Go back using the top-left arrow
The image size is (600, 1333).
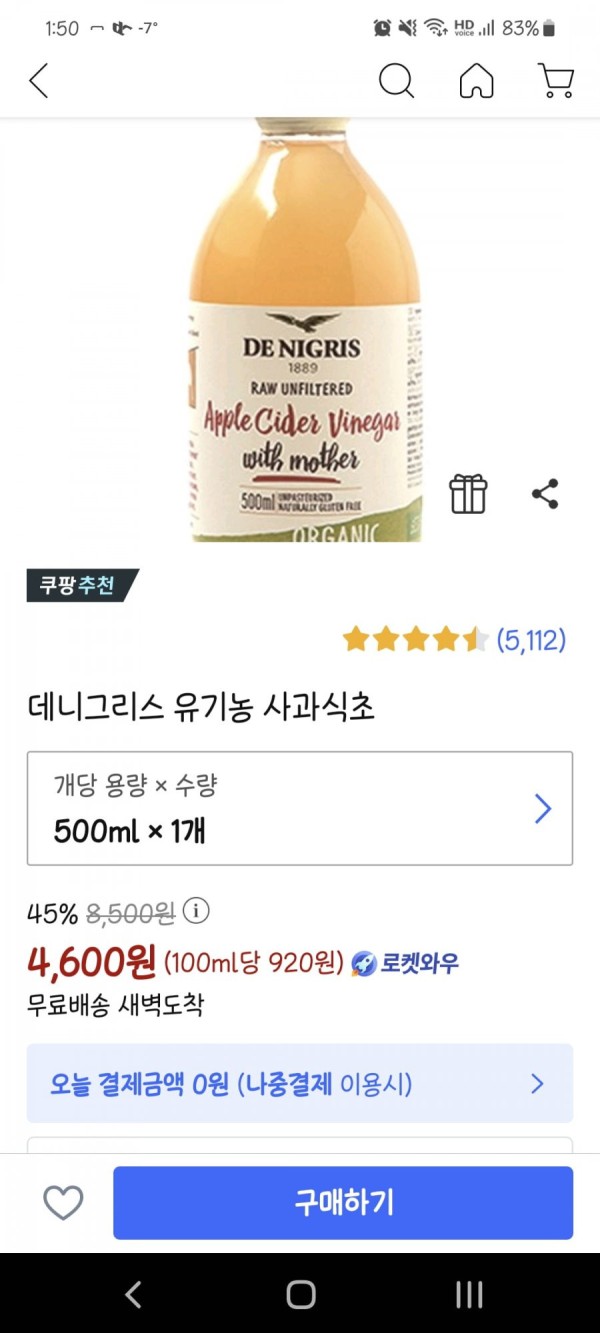tap(39, 81)
